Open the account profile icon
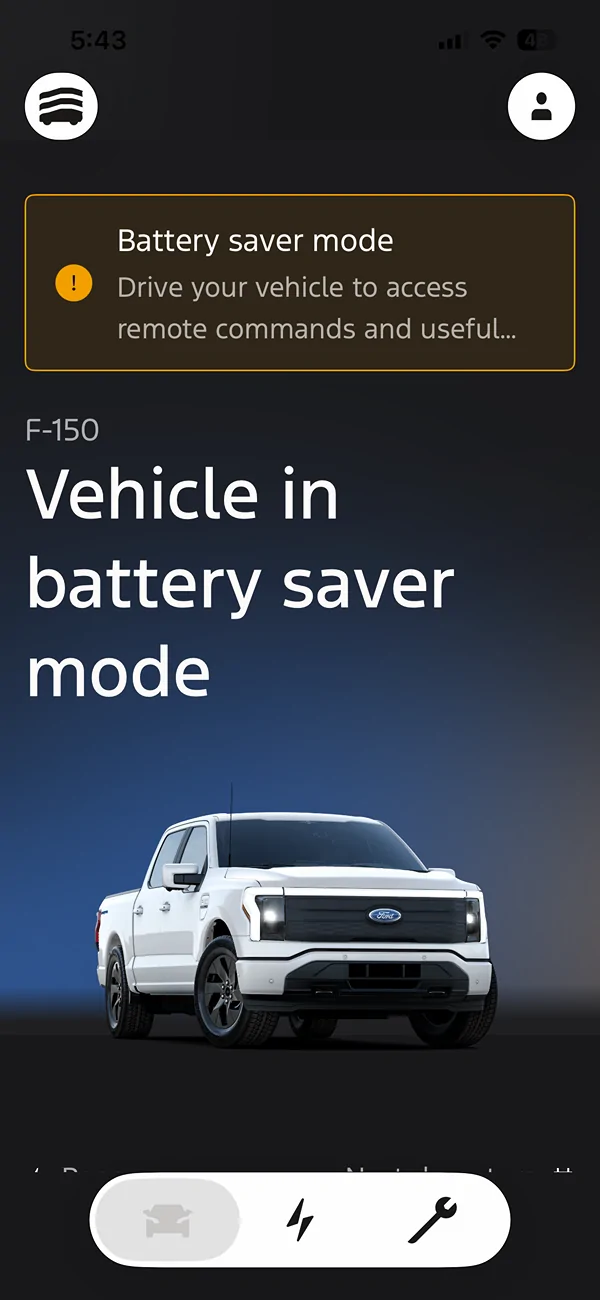This screenshot has width=600, height=1300. (541, 105)
